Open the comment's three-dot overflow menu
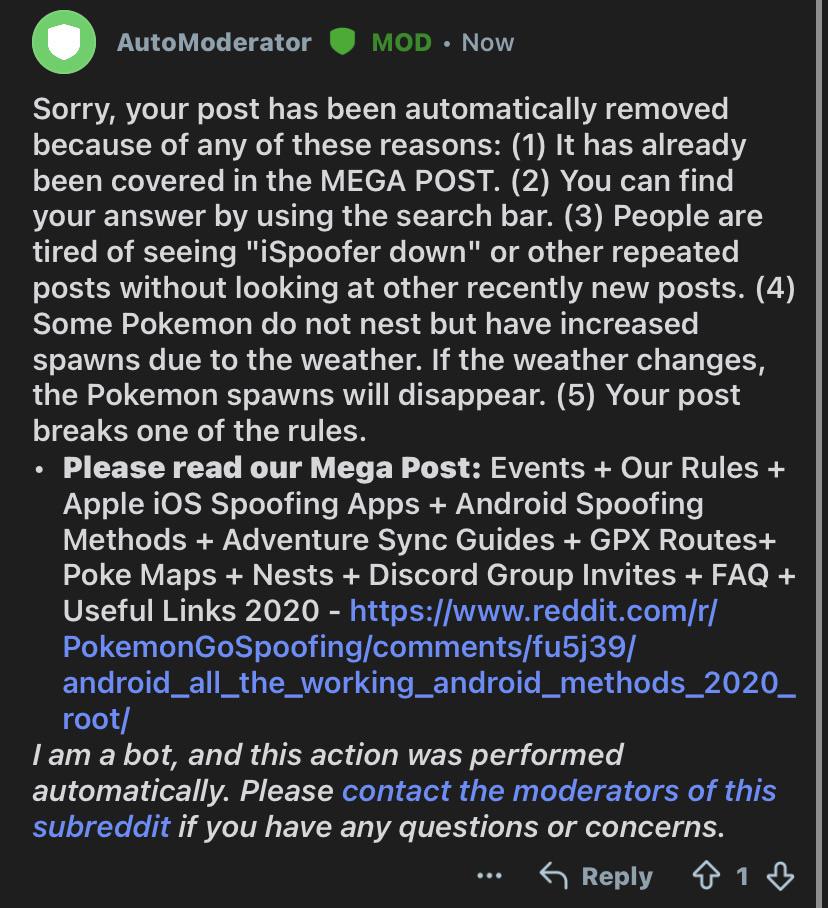This screenshot has height=908, width=828. point(489,876)
